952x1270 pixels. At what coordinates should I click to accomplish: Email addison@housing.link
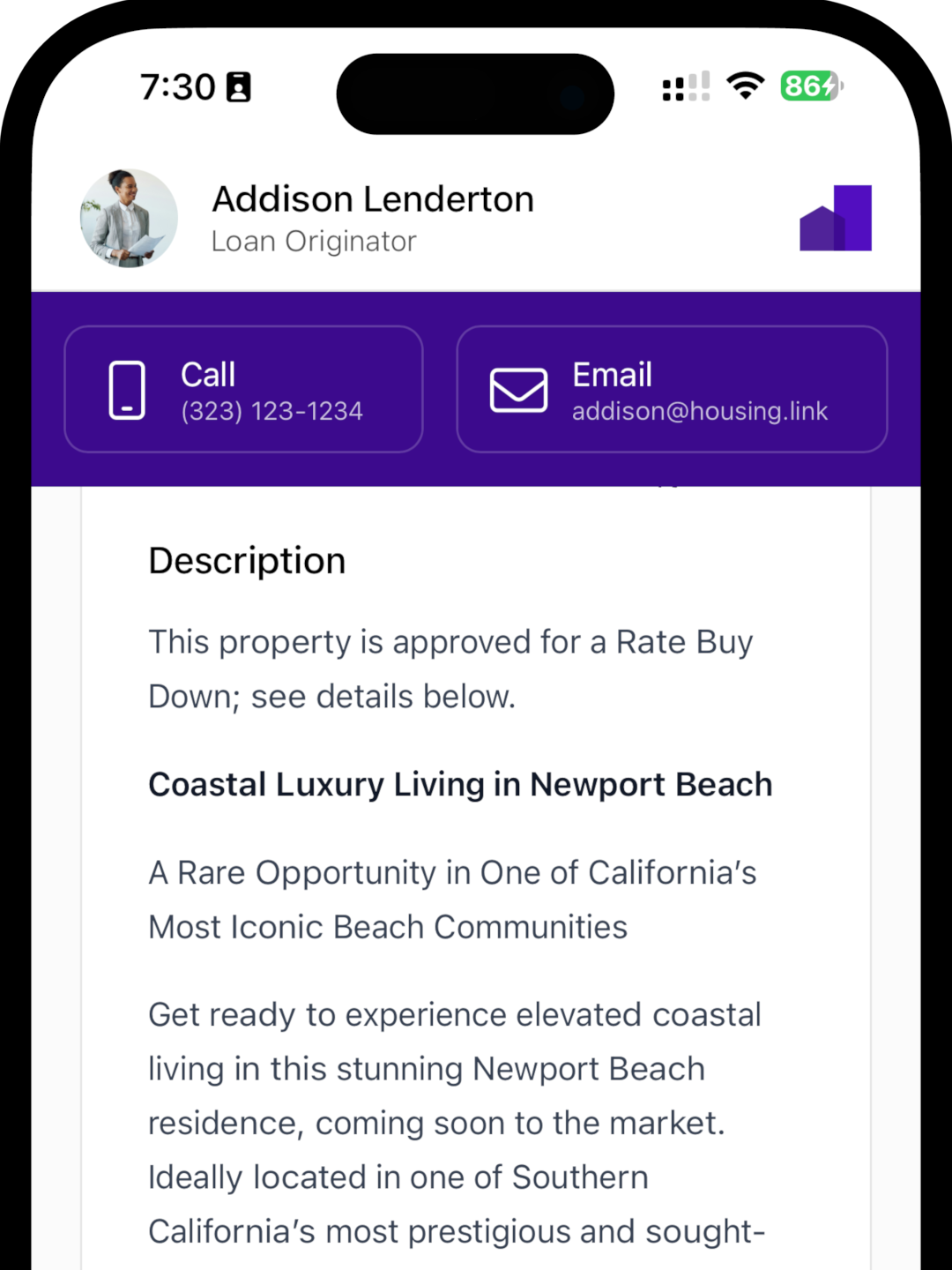point(672,389)
